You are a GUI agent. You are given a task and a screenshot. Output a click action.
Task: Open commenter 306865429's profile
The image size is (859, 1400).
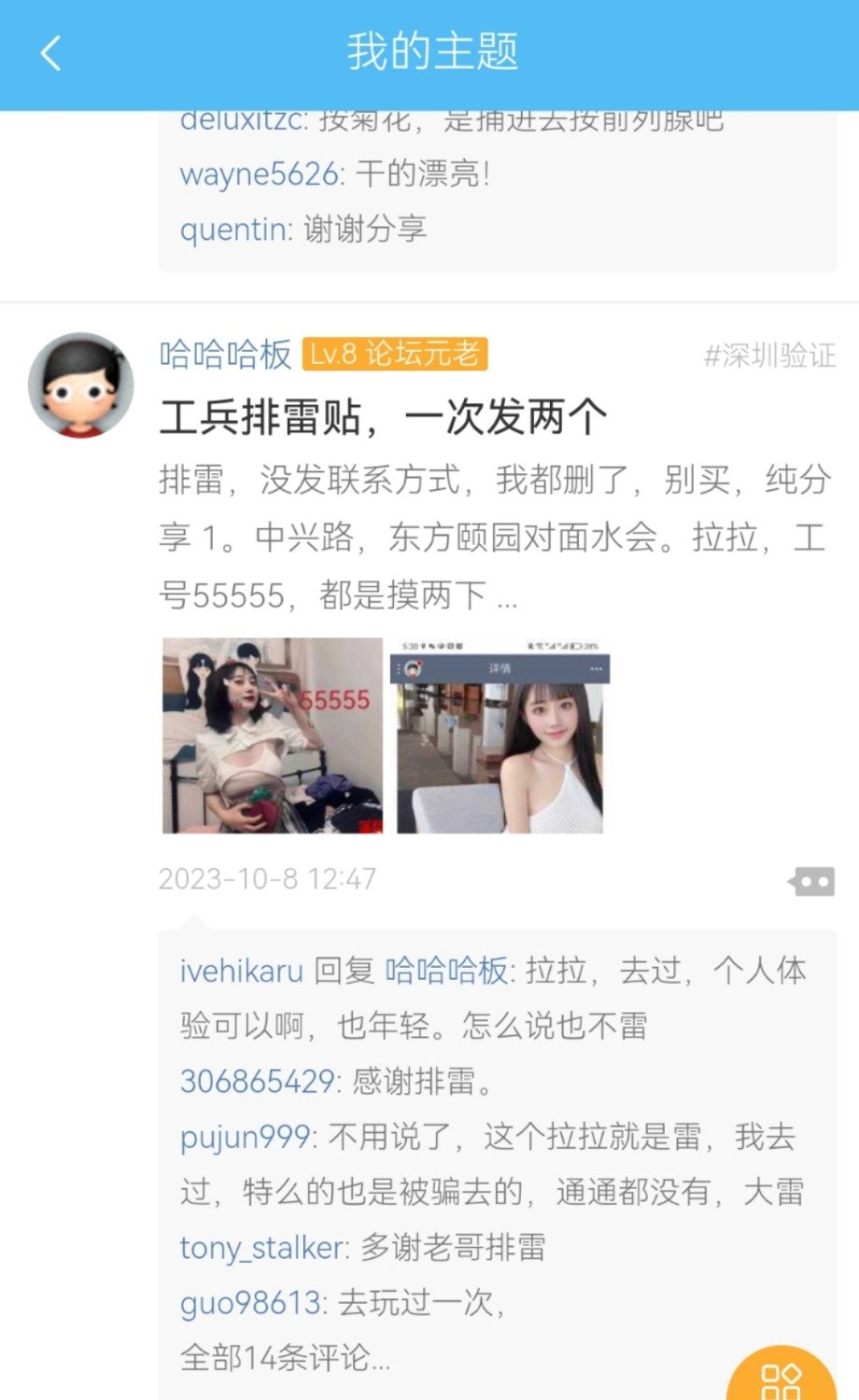(x=257, y=1081)
